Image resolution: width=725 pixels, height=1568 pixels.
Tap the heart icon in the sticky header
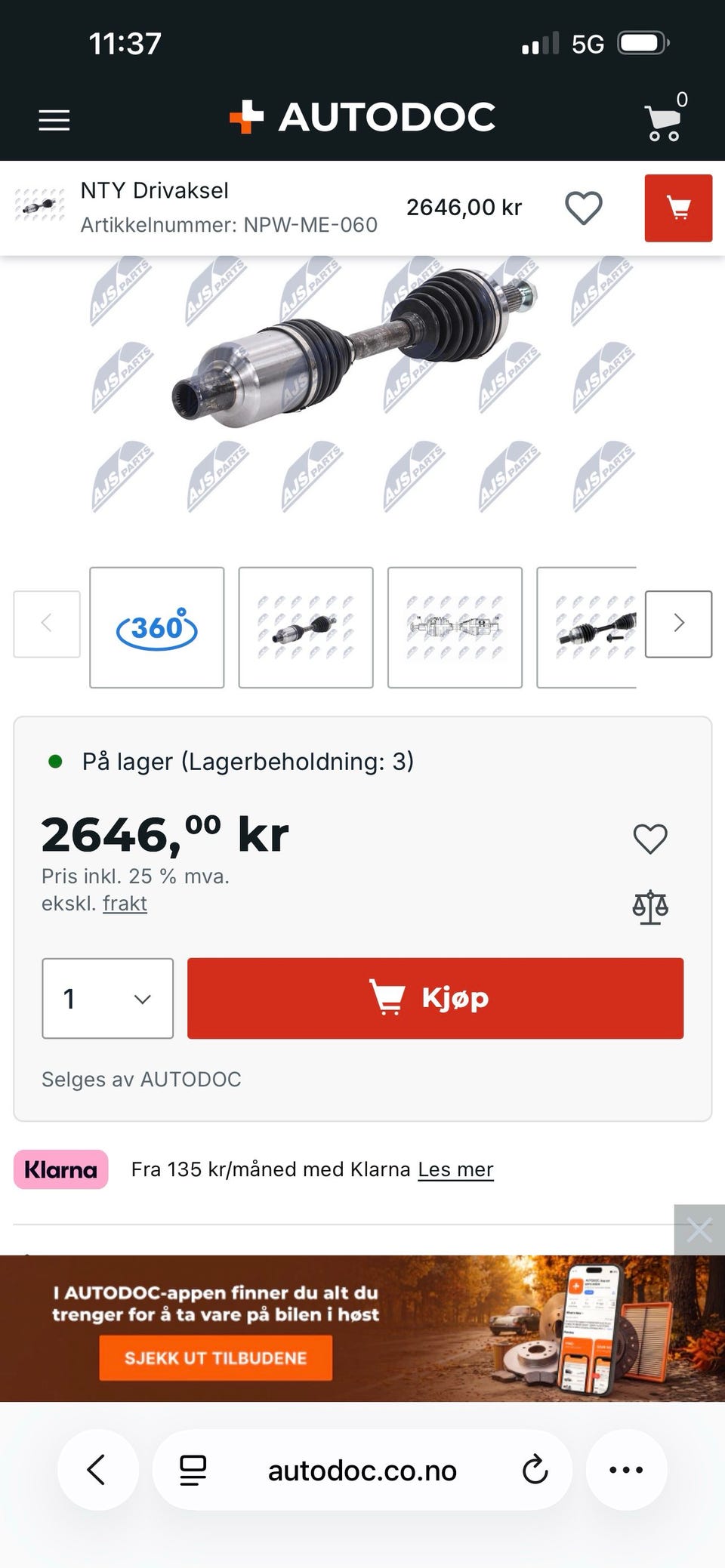point(584,208)
